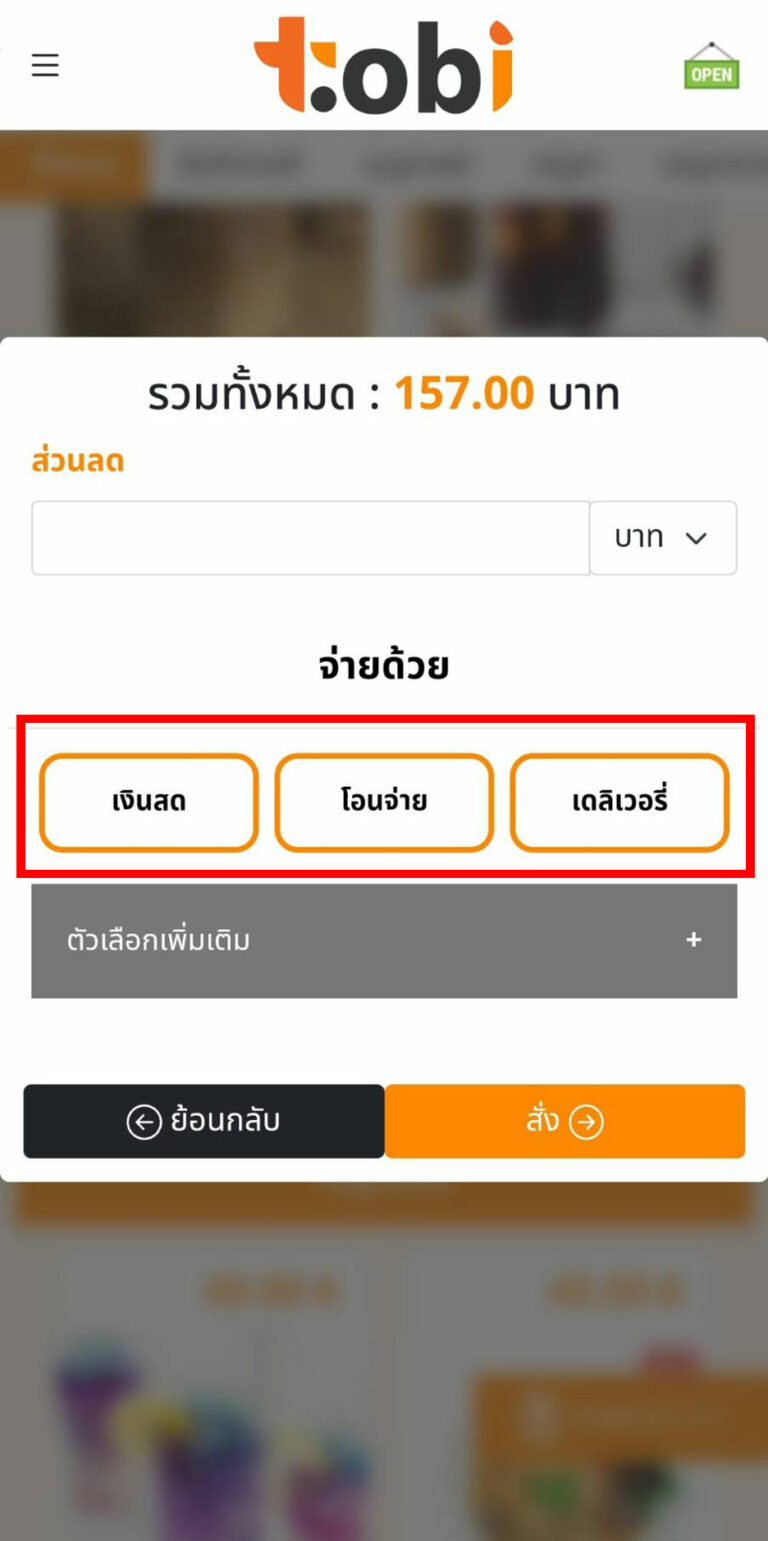Select เงินสด as payment method
This screenshot has width=768, height=1541.
pyautogui.click(x=148, y=802)
